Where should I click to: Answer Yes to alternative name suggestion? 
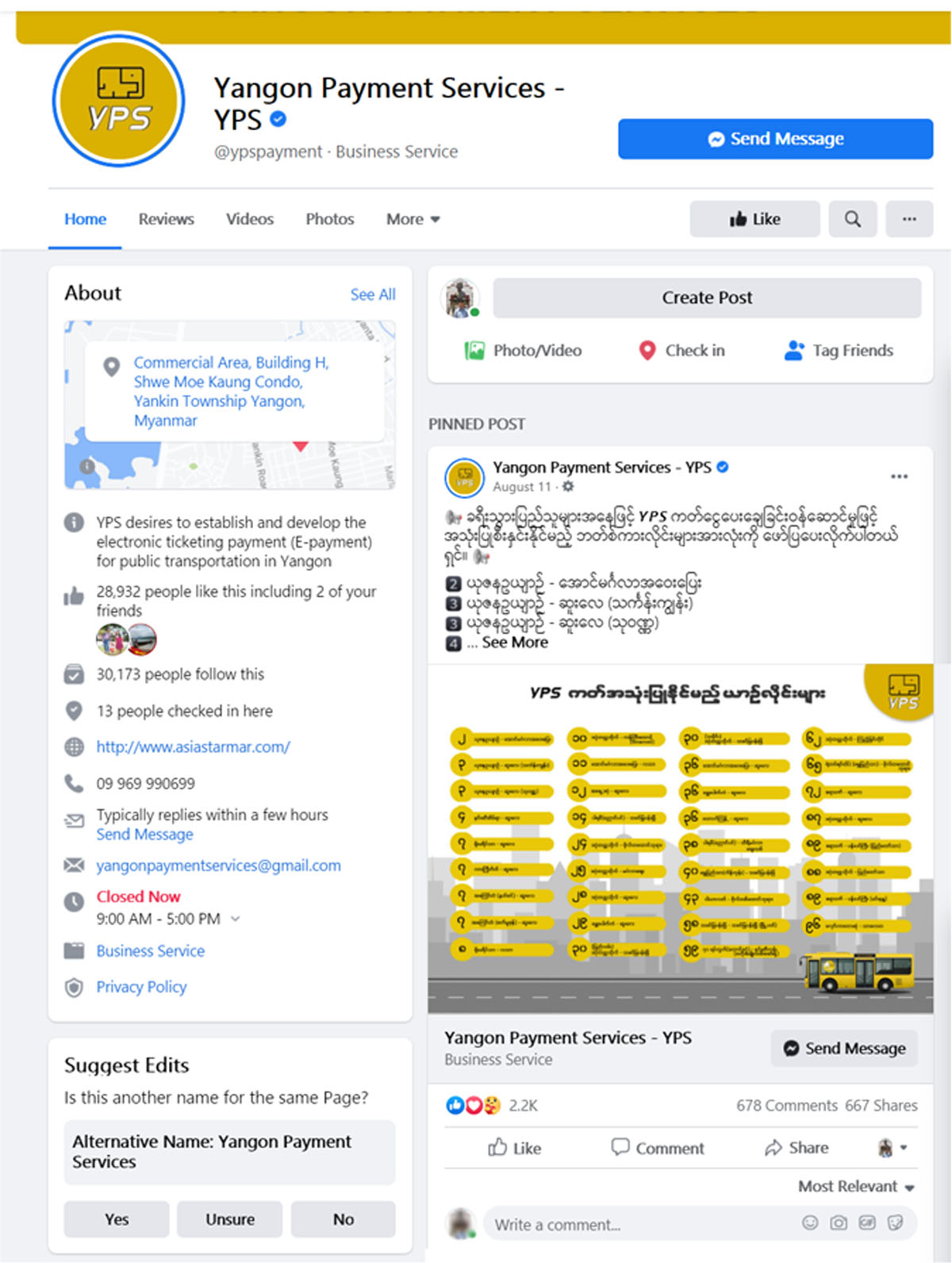pos(117,1219)
